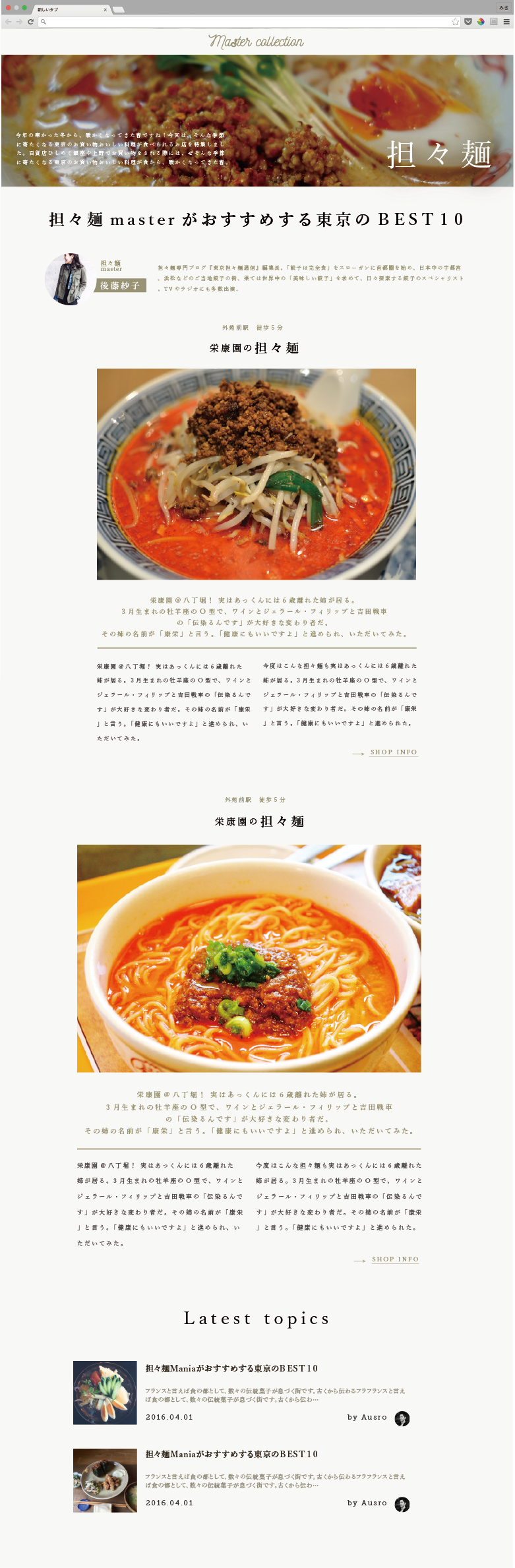The width and height of the screenshot is (515, 1568).
Task: Bookmark this page with the star icon
Action: click(x=455, y=22)
